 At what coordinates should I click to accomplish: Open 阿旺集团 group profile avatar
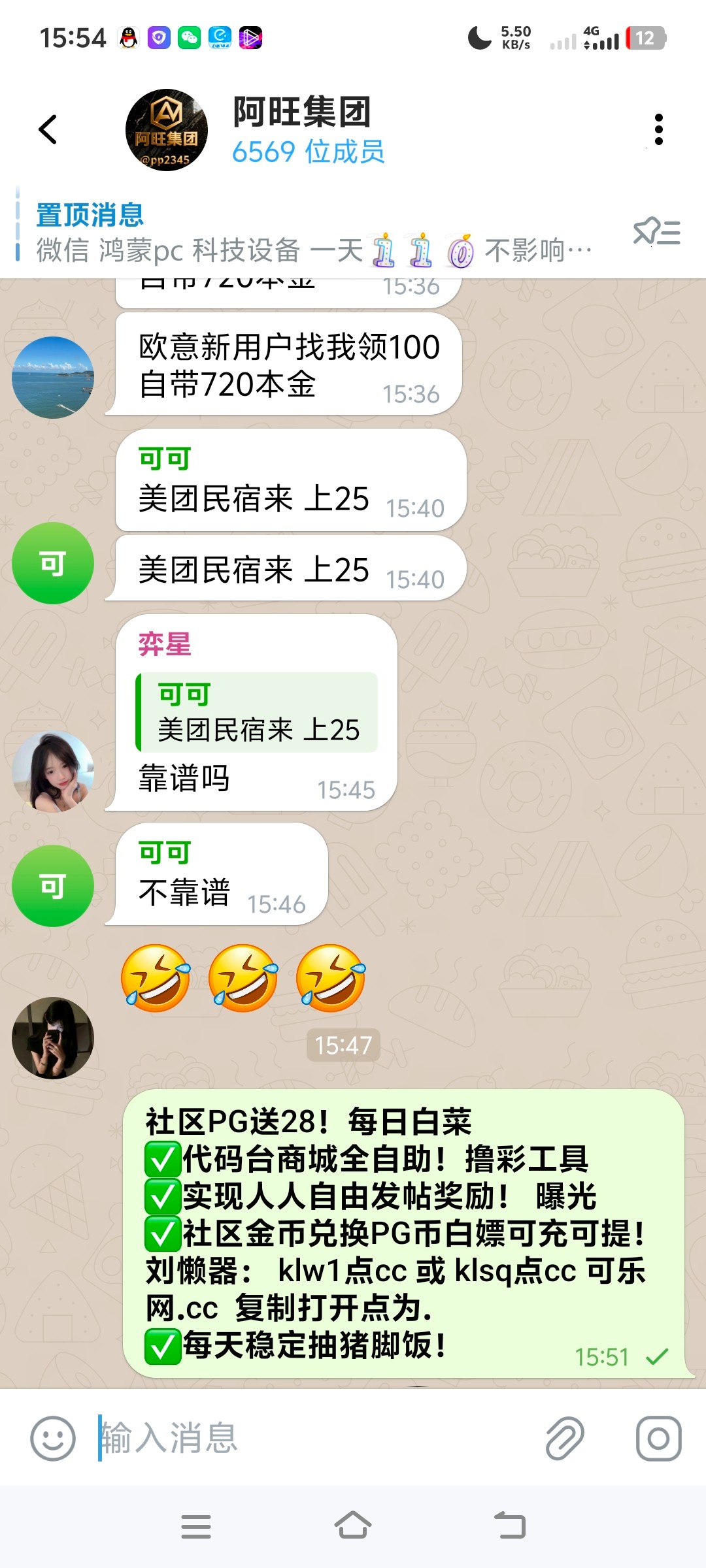click(167, 130)
